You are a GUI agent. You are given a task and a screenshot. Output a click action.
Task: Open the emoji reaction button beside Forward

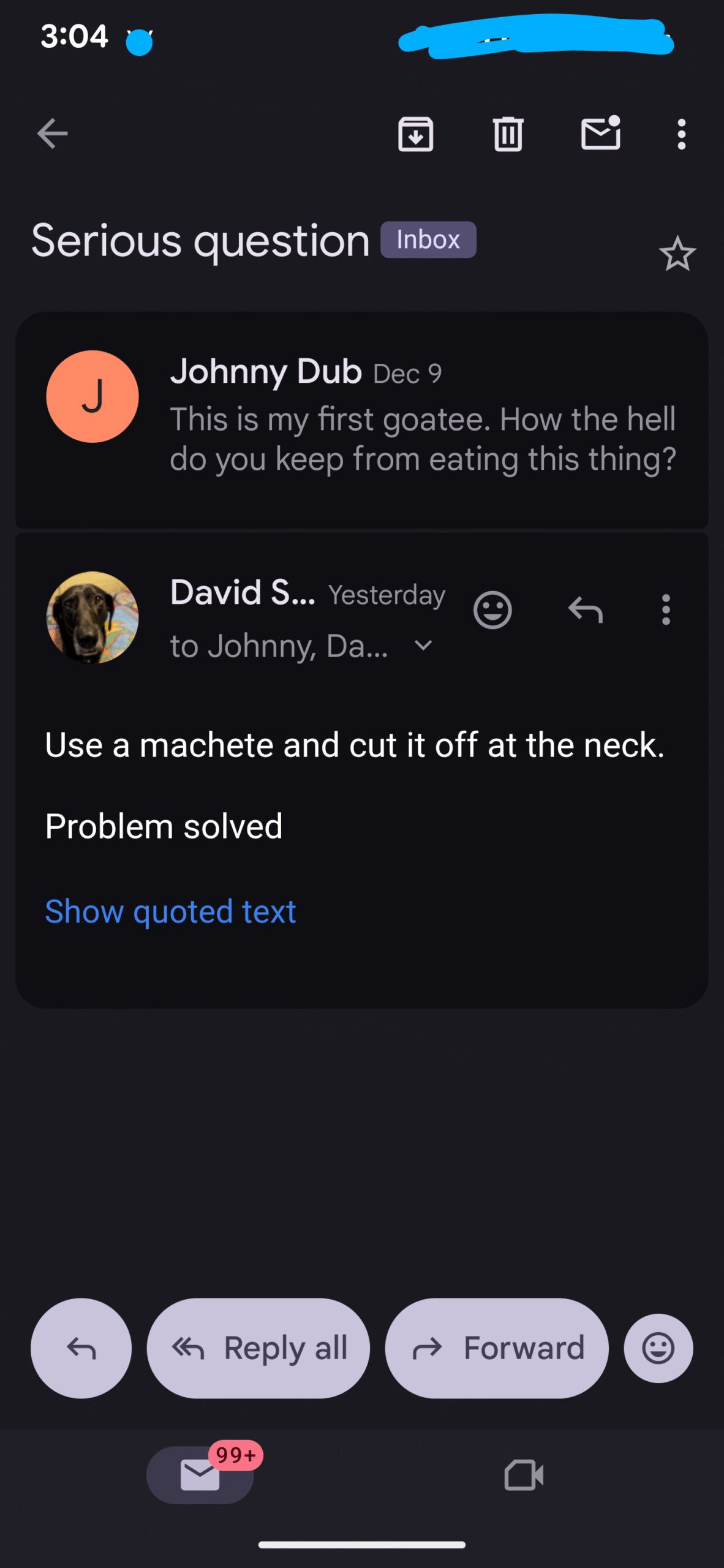point(658,1348)
